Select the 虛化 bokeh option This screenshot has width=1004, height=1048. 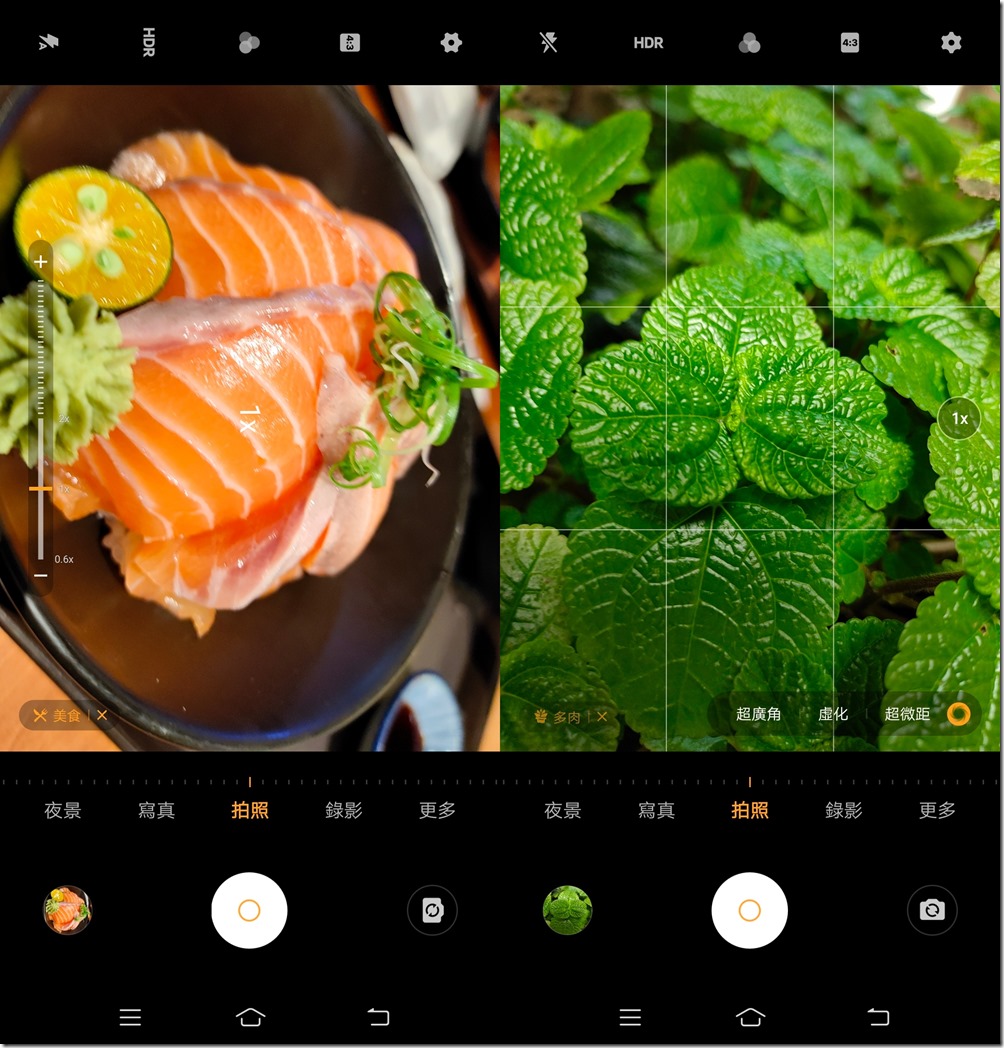click(x=833, y=714)
